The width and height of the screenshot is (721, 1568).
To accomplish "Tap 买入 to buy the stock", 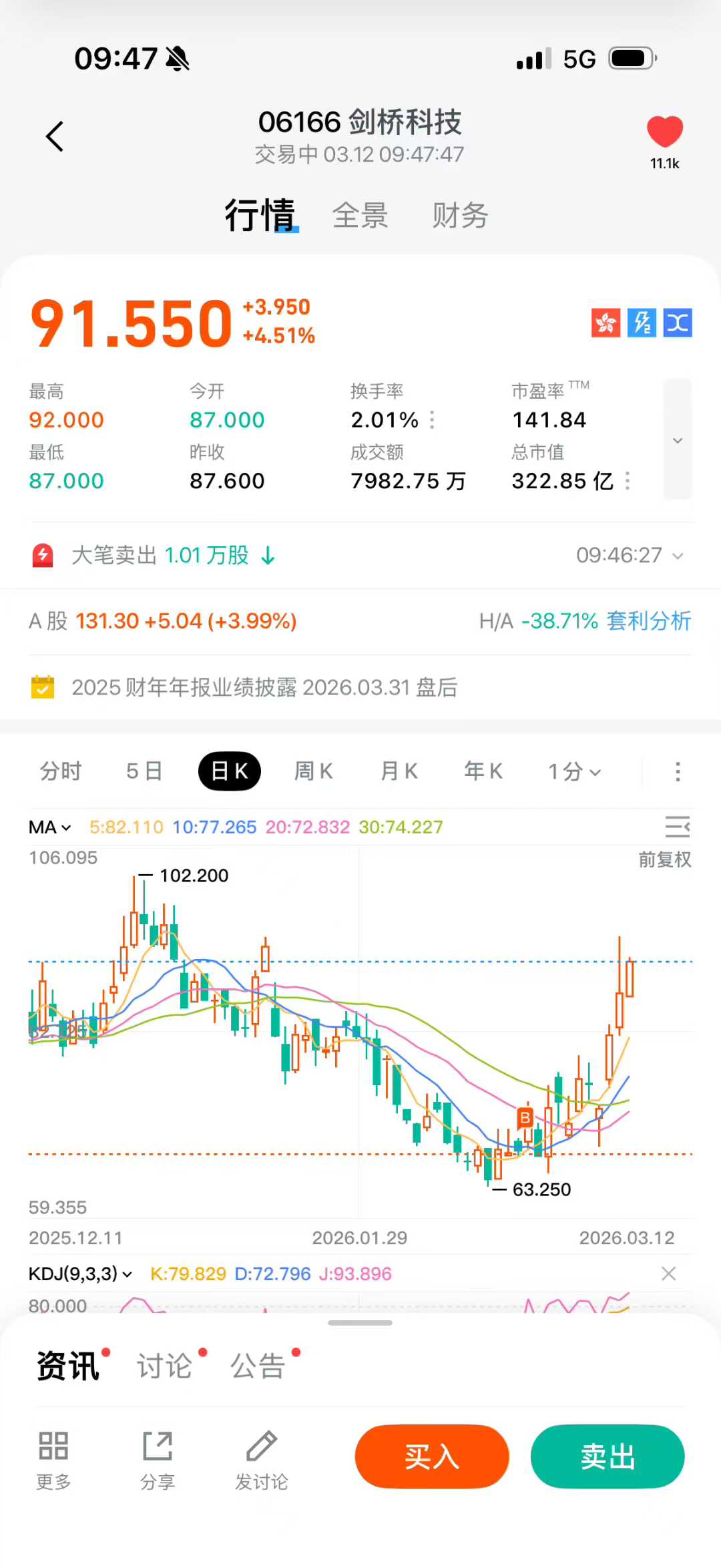I will [x=432, y=1456].
